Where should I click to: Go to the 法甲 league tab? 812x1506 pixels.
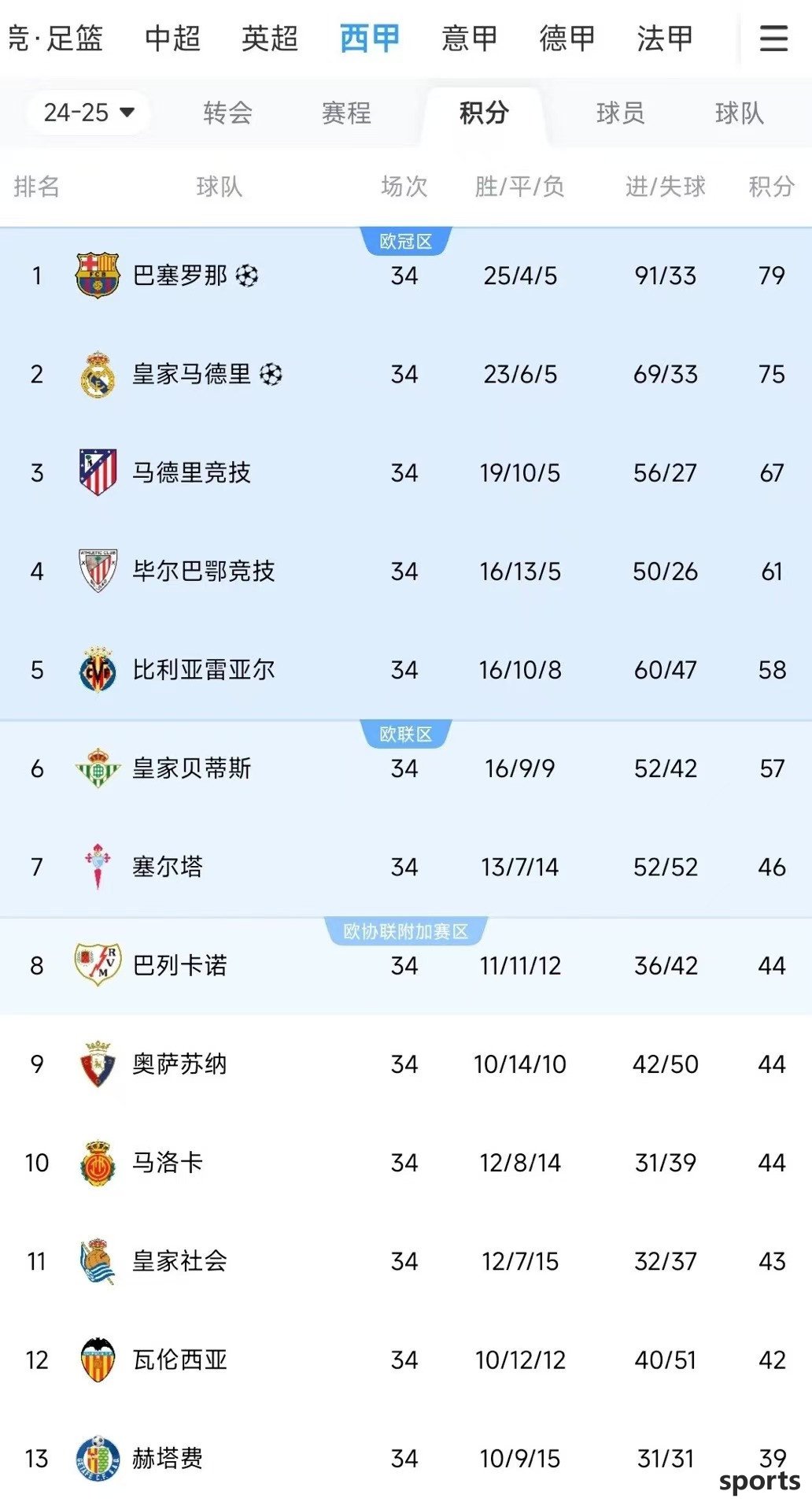[x=665, y=38]
